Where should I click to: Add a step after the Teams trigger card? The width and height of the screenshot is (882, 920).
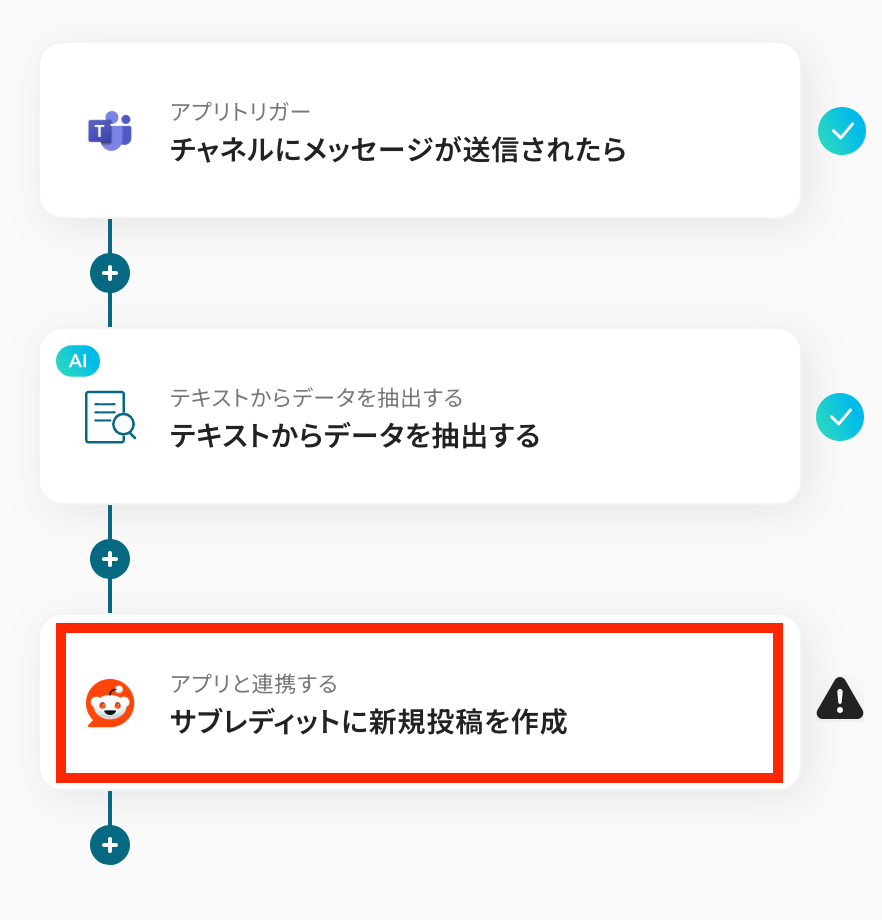coord(110,272)
